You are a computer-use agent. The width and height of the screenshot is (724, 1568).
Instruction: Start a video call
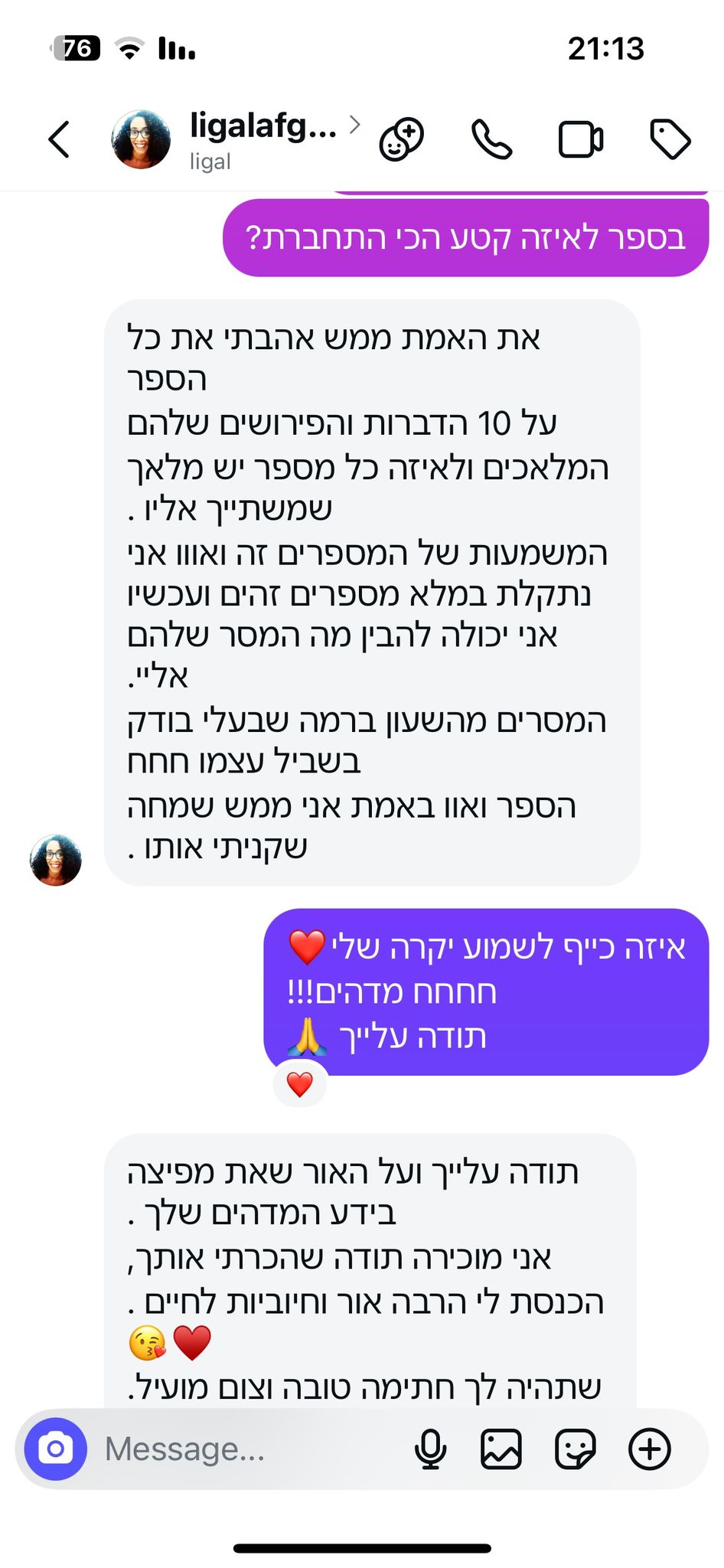[x=581, y=139]
